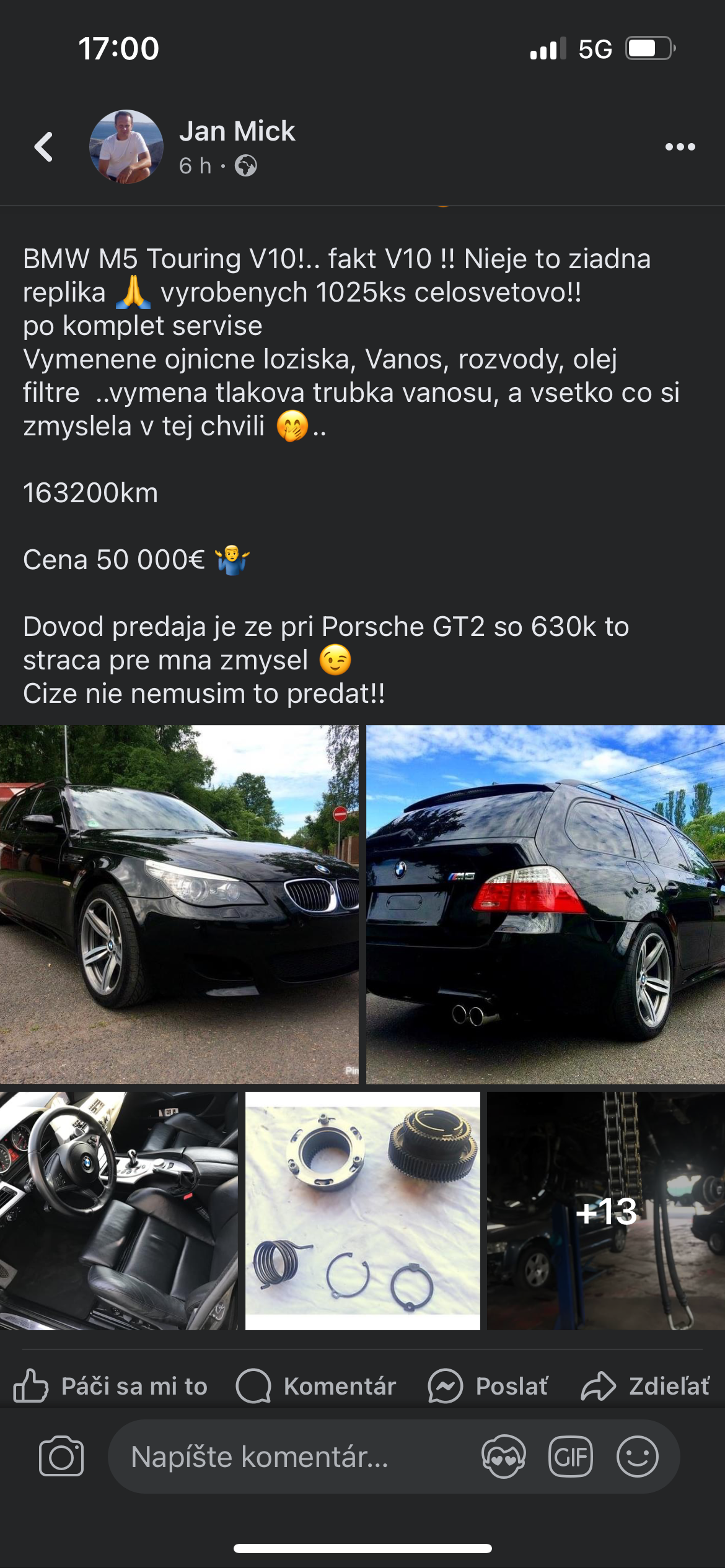Go back using the back arrow
Screen dimensions: 725x1568
pyautogui.click(x=43, y=147)
